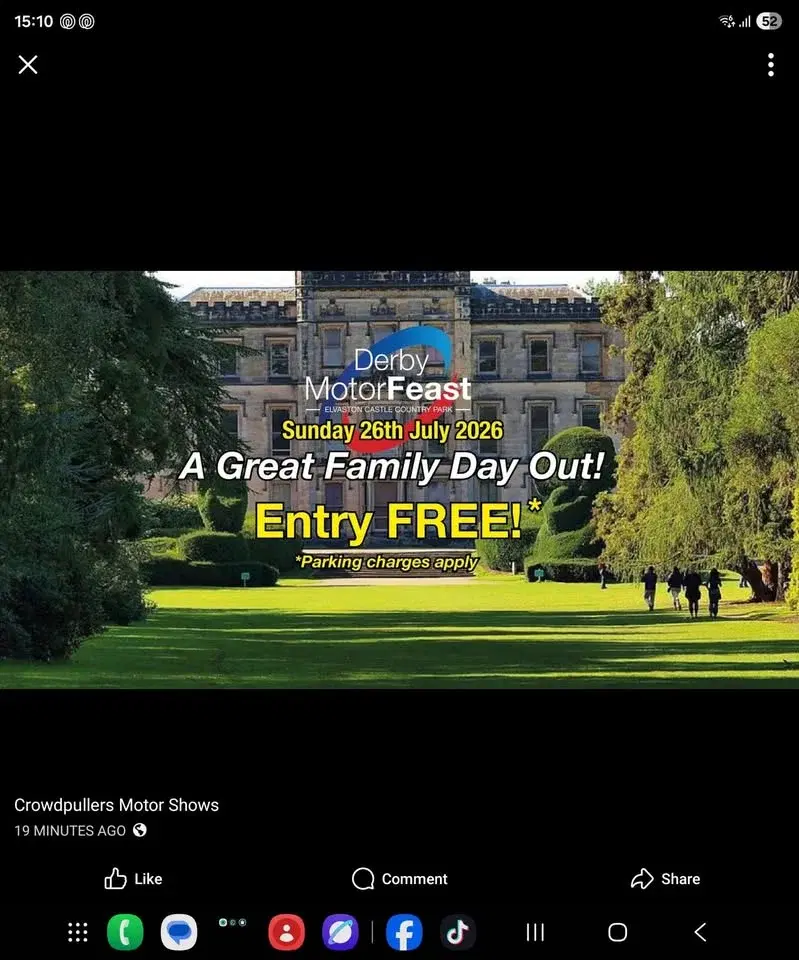Screen dimensions: 799x960
Task: Launch TikTok from the taskbar
Action: [458, 933]
